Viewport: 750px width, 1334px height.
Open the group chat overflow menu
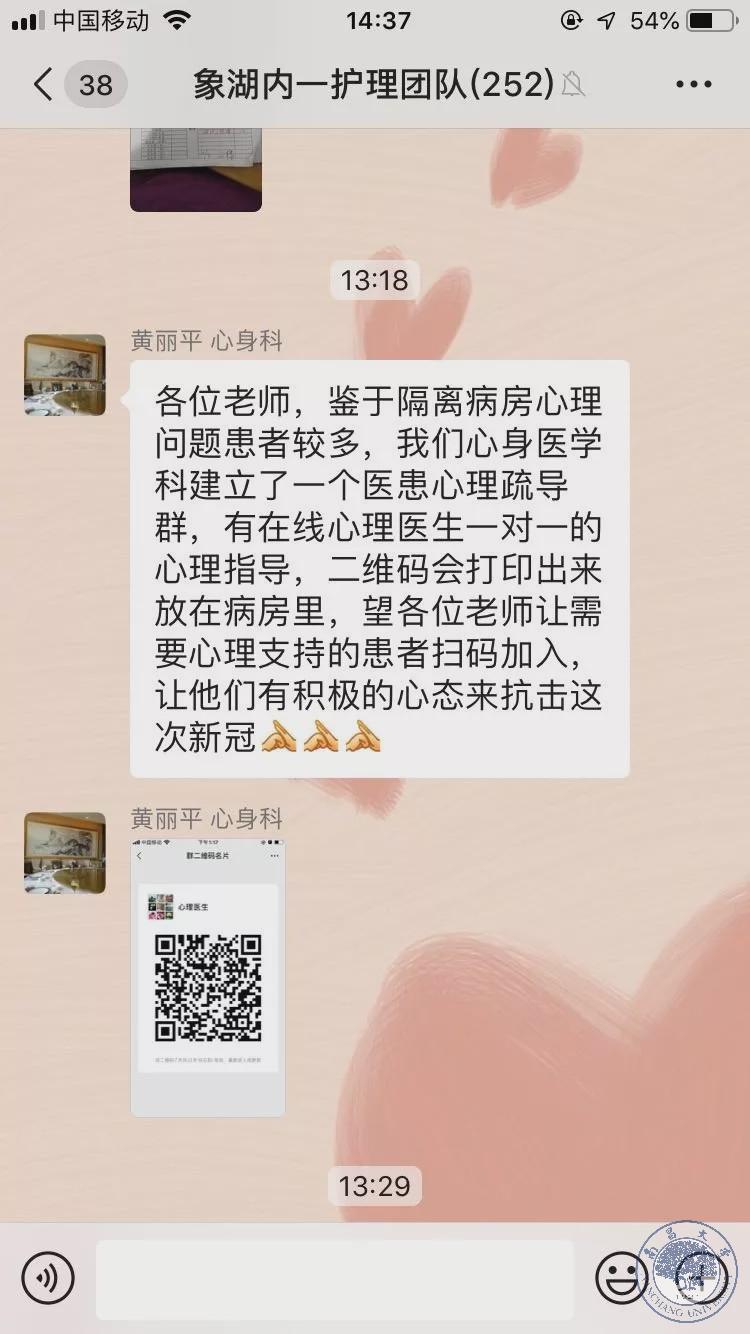tap(693, 85)
